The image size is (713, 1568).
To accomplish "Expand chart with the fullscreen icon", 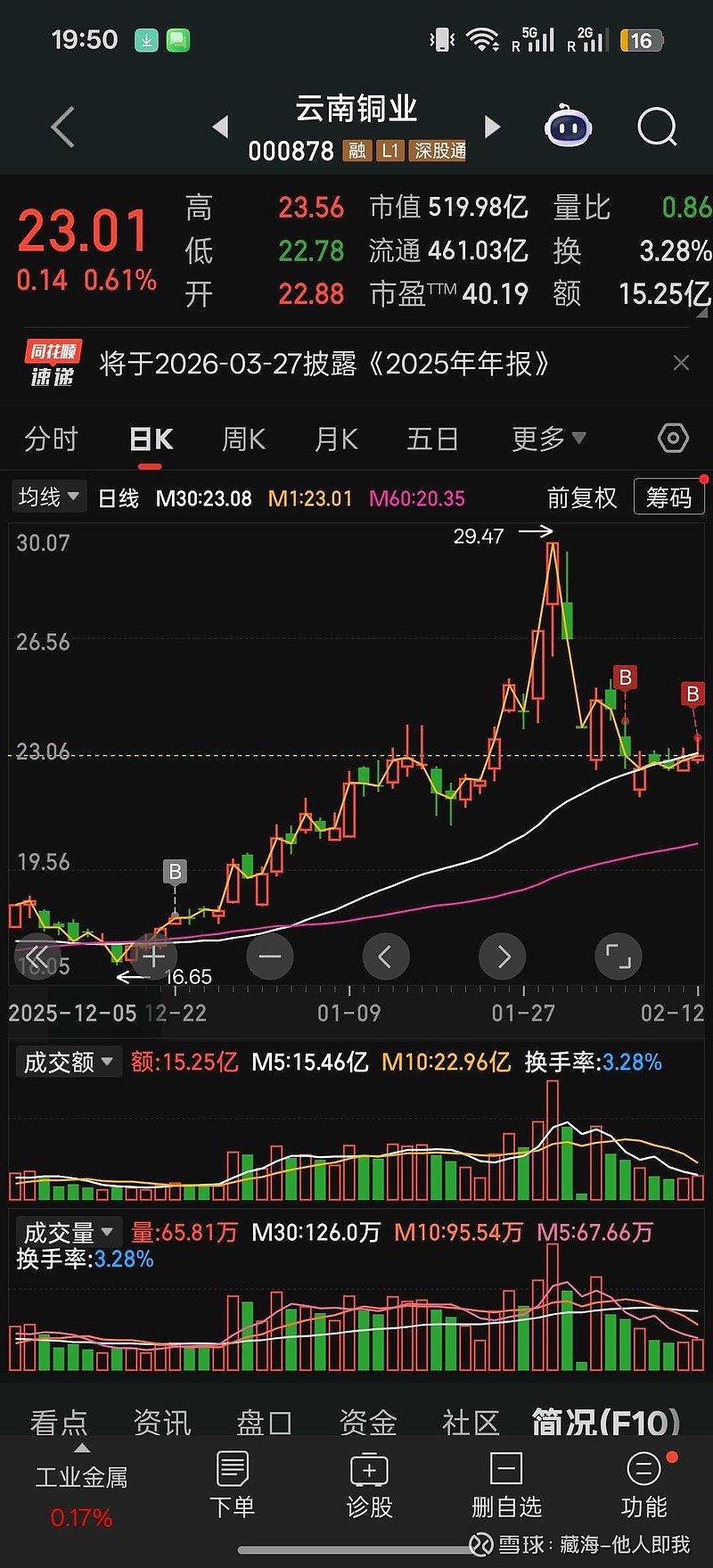I will [x=619, y=956].
